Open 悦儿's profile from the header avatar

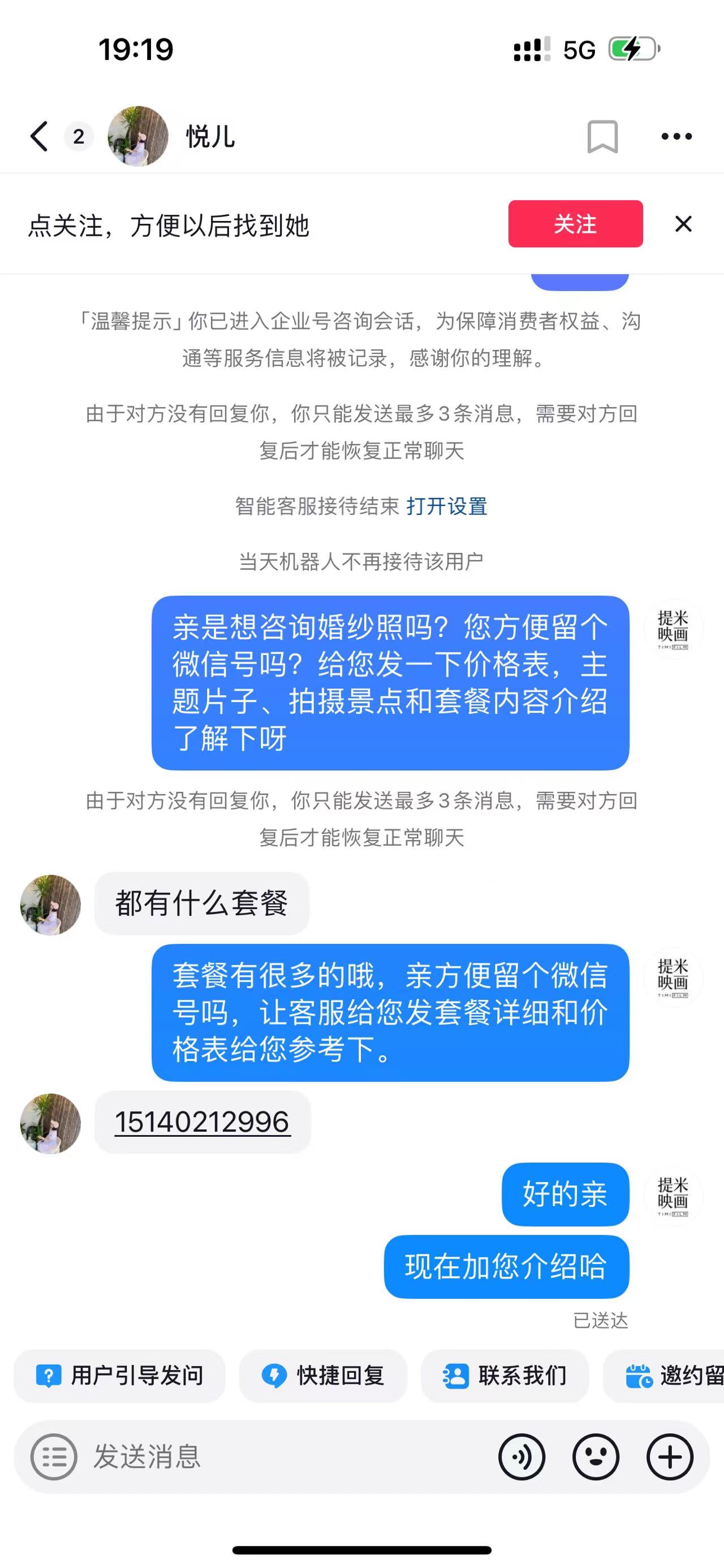(x=138, y=136)
